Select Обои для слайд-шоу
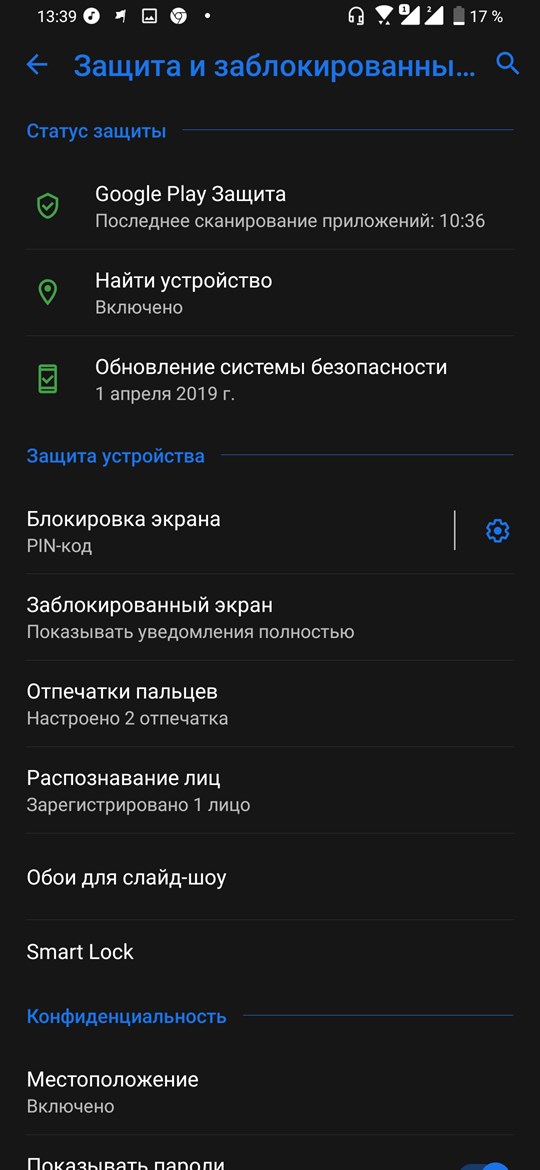This screenshot has height=1170, width=540. pos(270,877)
